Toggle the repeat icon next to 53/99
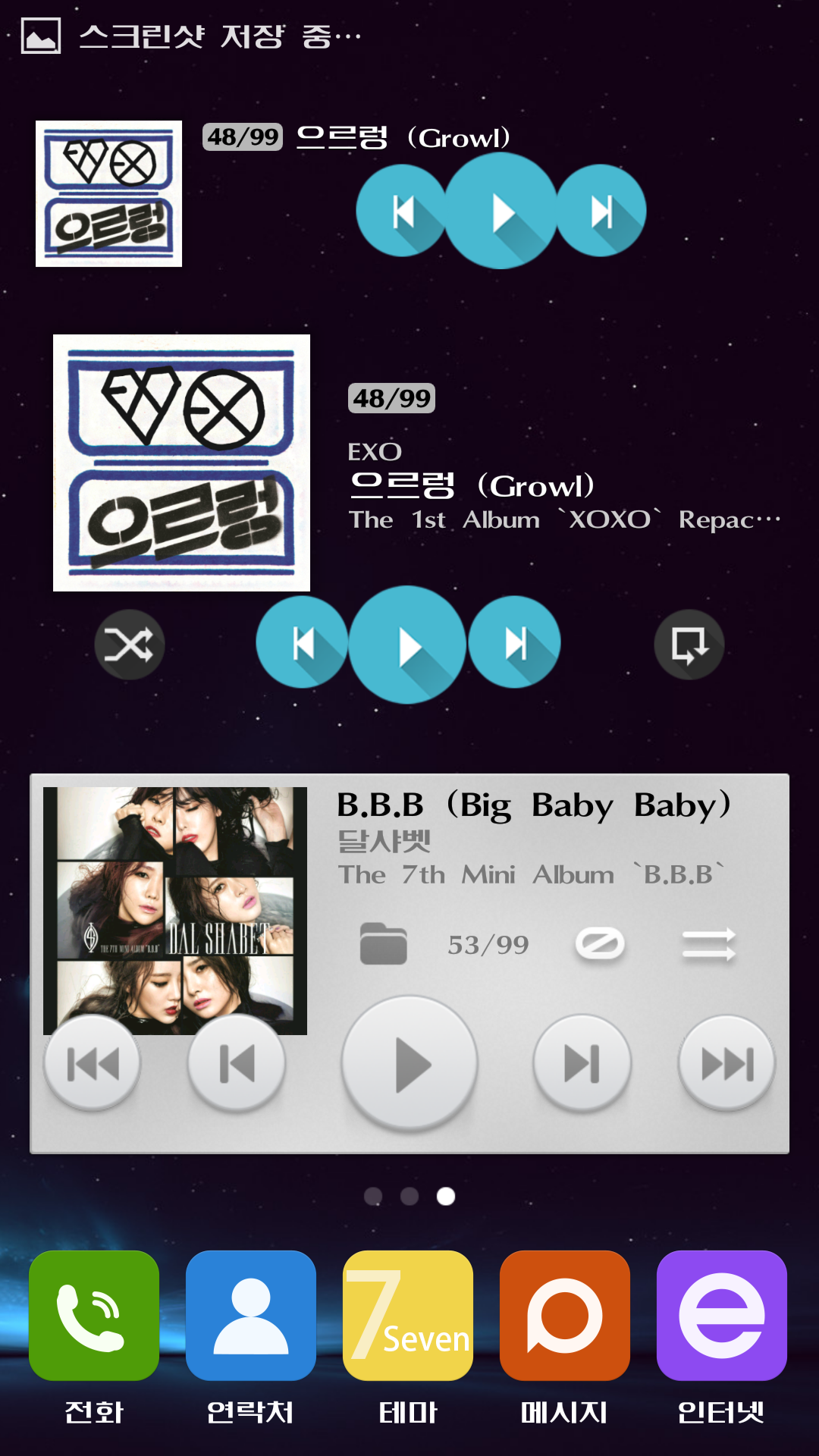This screenshot has height=1456, width=819. pos(600,944)
